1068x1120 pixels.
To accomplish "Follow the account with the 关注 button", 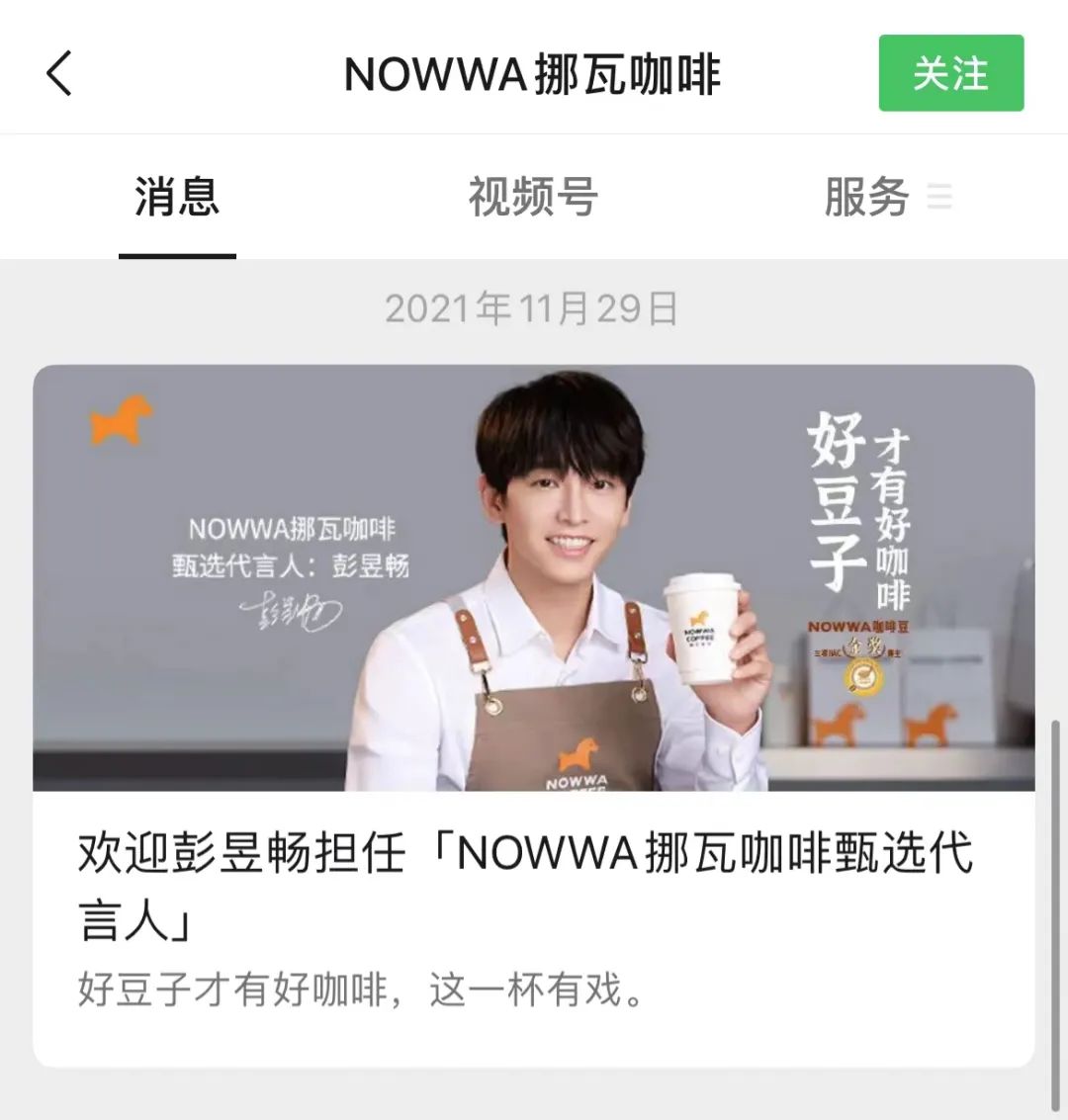I will pyautogui.click(x=950, y=74).
